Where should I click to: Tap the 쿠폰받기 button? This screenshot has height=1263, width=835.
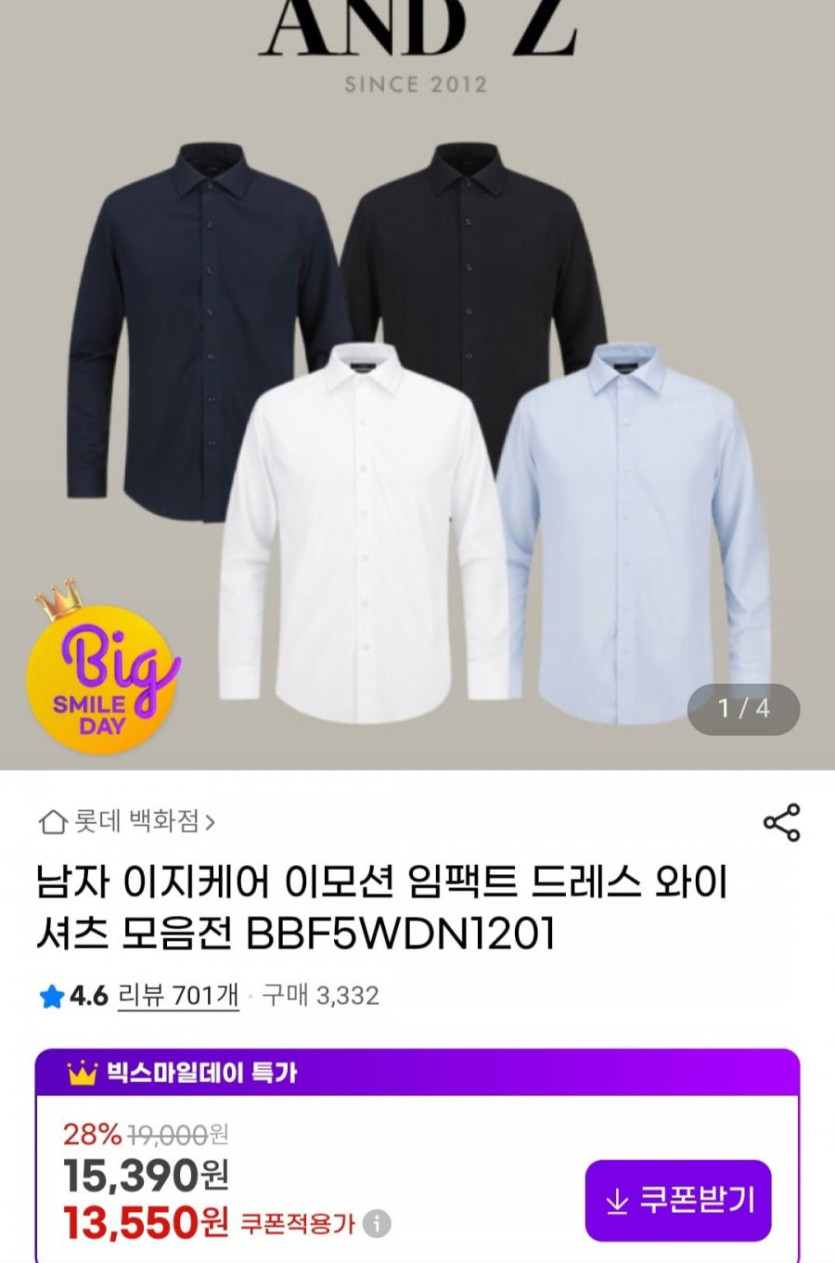click(678, 1200)
